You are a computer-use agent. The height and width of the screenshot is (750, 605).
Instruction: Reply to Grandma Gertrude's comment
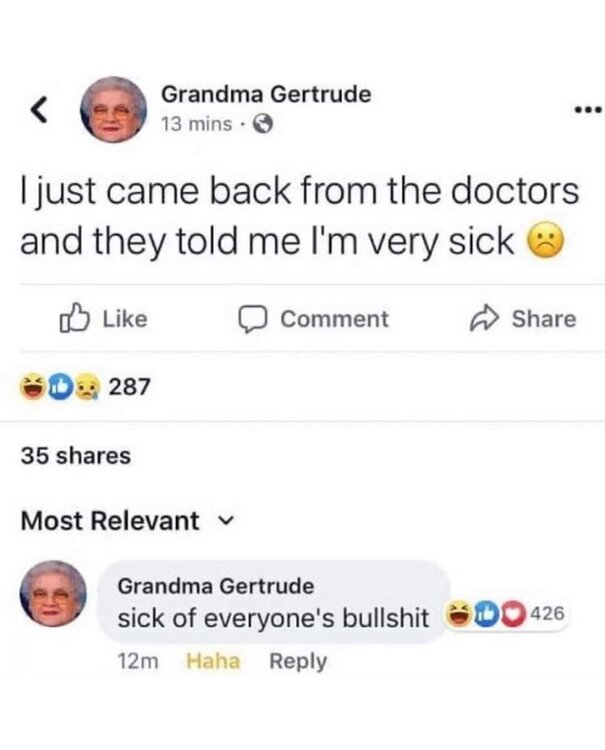(298, 661)
